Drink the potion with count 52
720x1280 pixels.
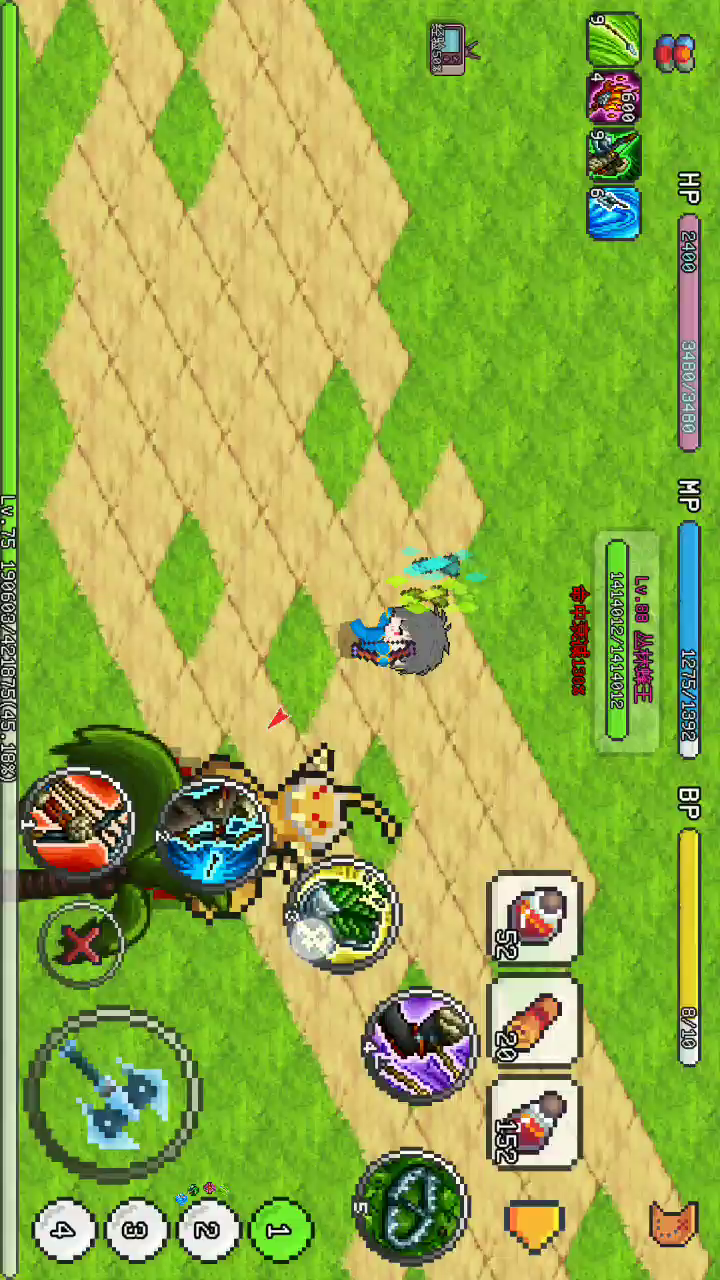pyautogui.click(x=536, y=919)
